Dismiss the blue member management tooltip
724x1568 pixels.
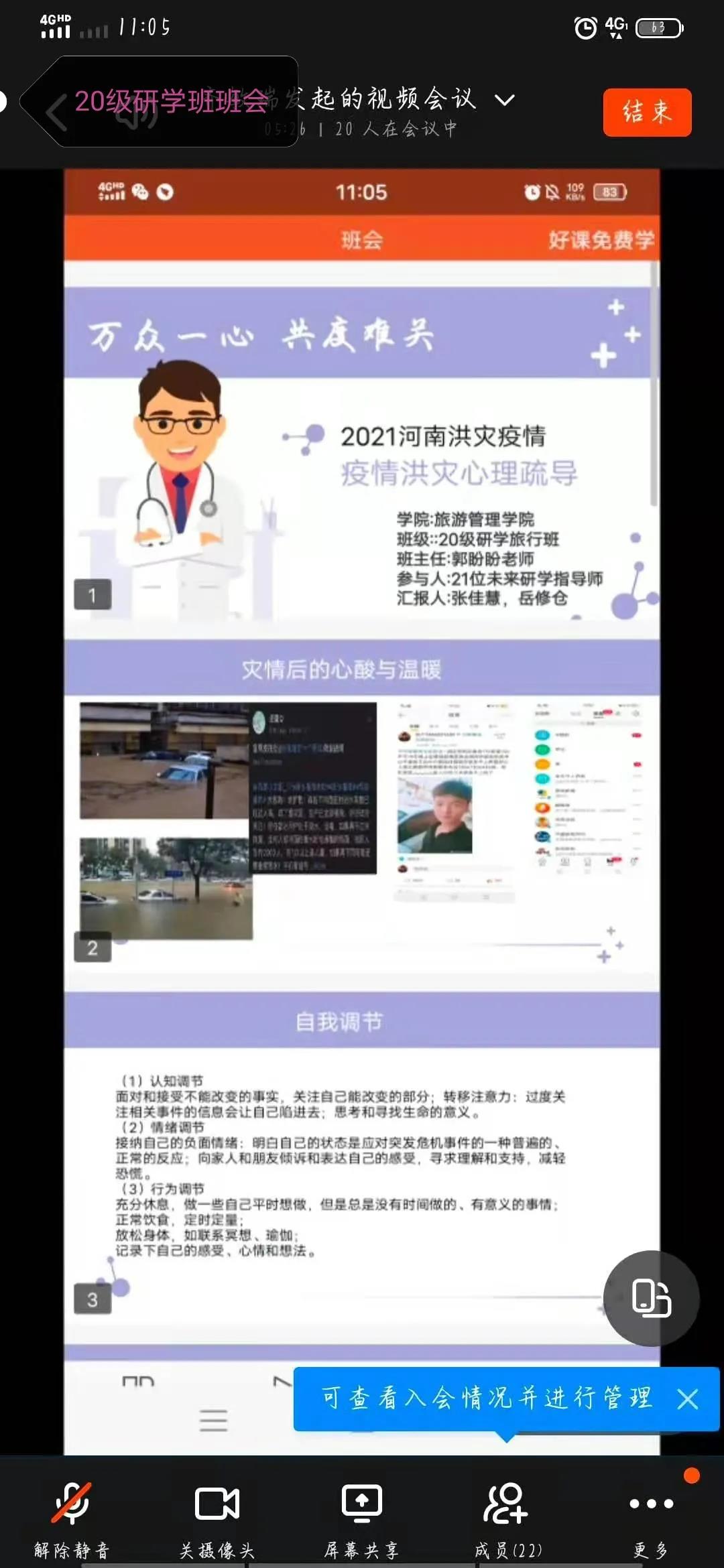click(x=688, y=1399)
